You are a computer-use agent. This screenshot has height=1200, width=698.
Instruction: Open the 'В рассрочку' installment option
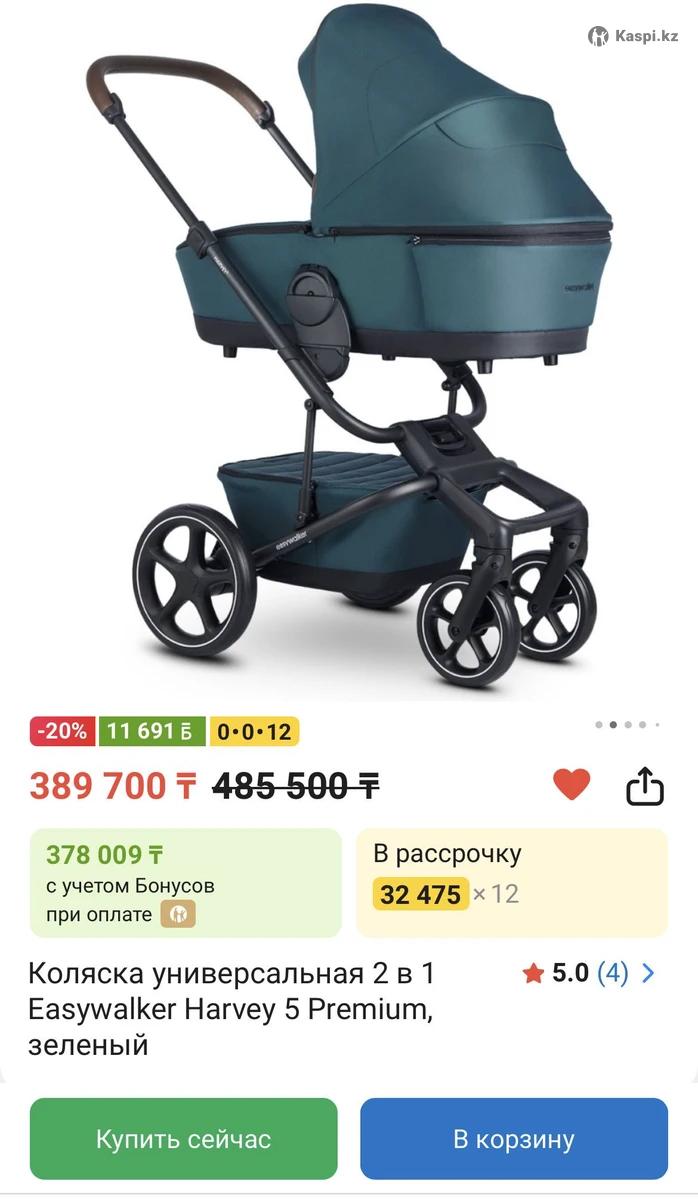coord(511,882)
